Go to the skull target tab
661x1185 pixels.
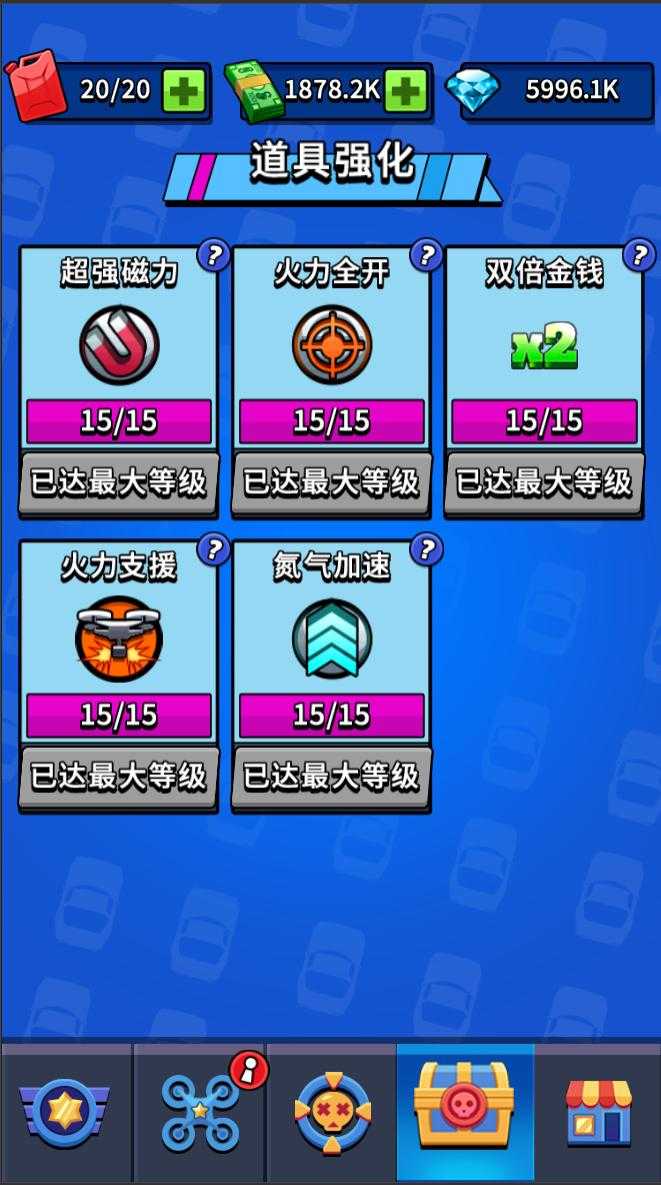coord(332,1112)
